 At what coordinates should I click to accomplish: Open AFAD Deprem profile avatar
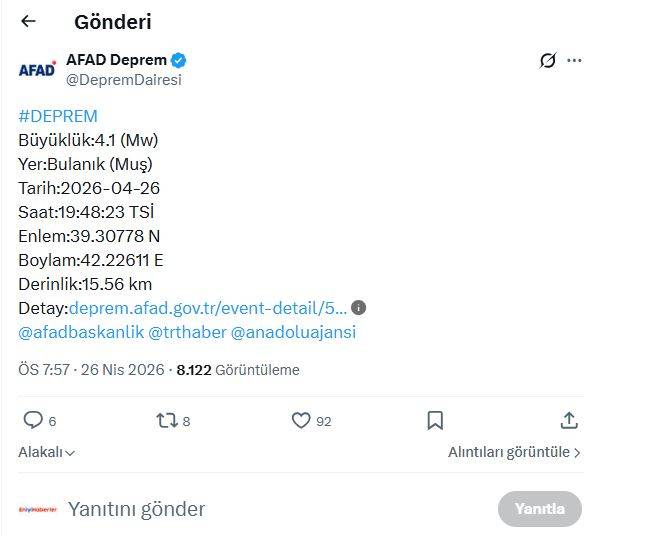click(x=37, y=69)
